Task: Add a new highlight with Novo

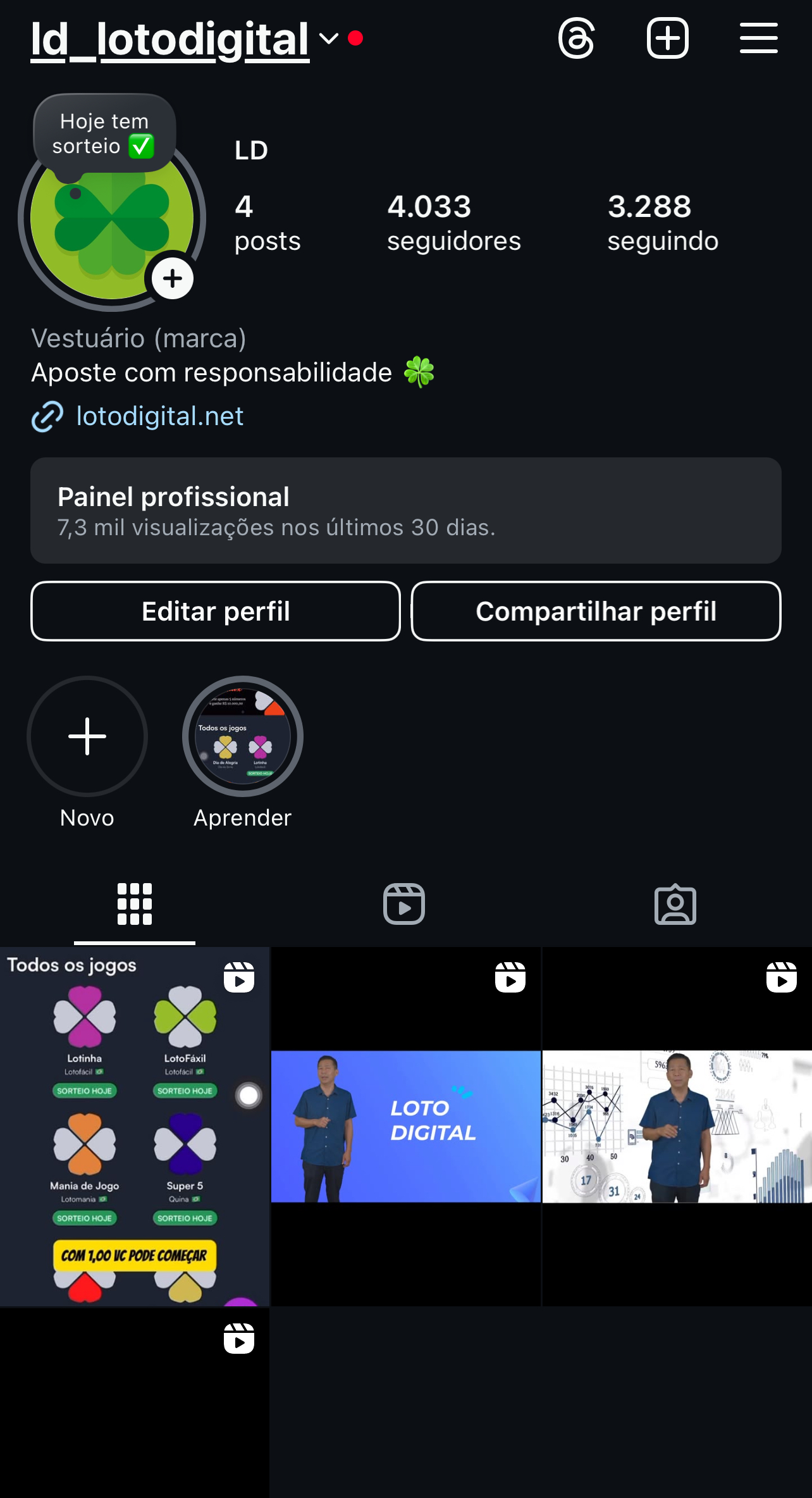Action: point(87,736)
